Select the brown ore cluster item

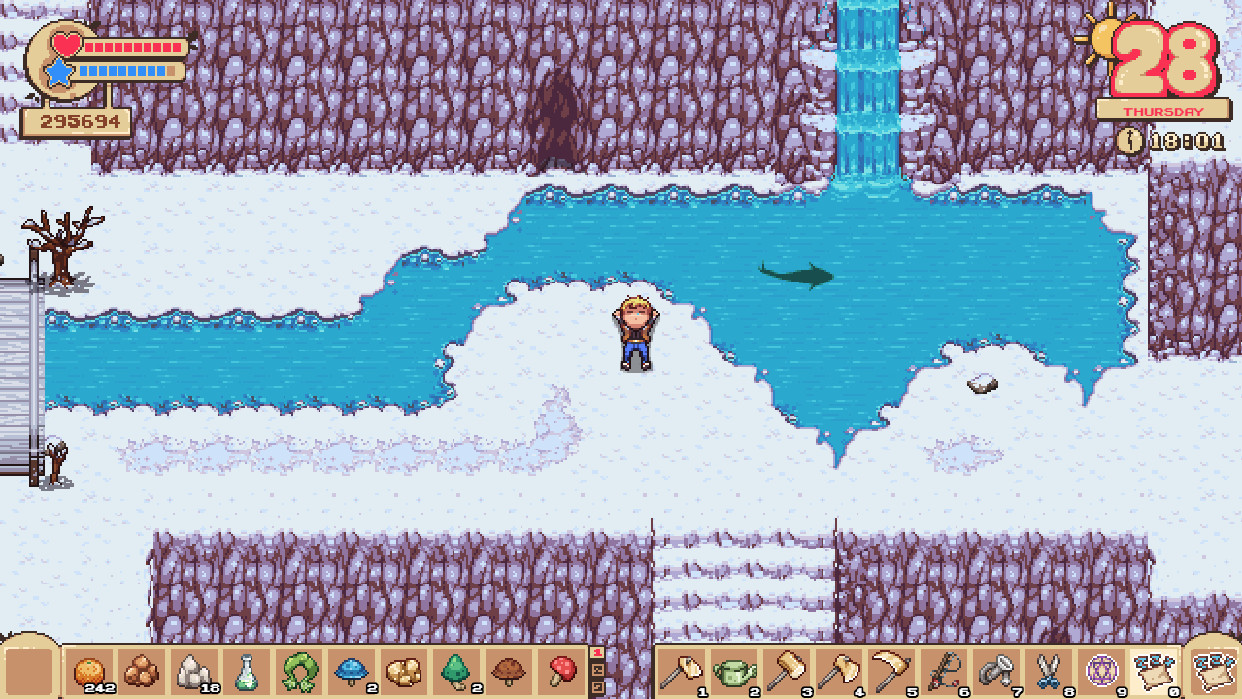click(x=141, y=669)
